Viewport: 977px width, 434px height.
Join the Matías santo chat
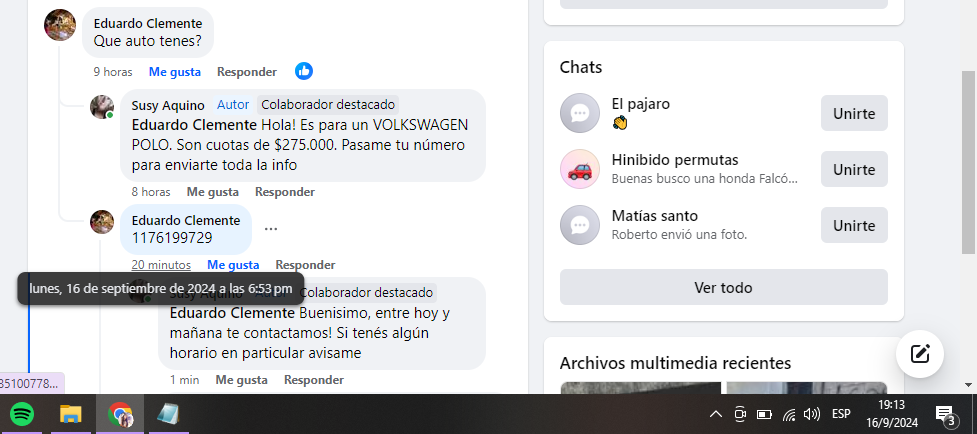(x=853, y=225)
